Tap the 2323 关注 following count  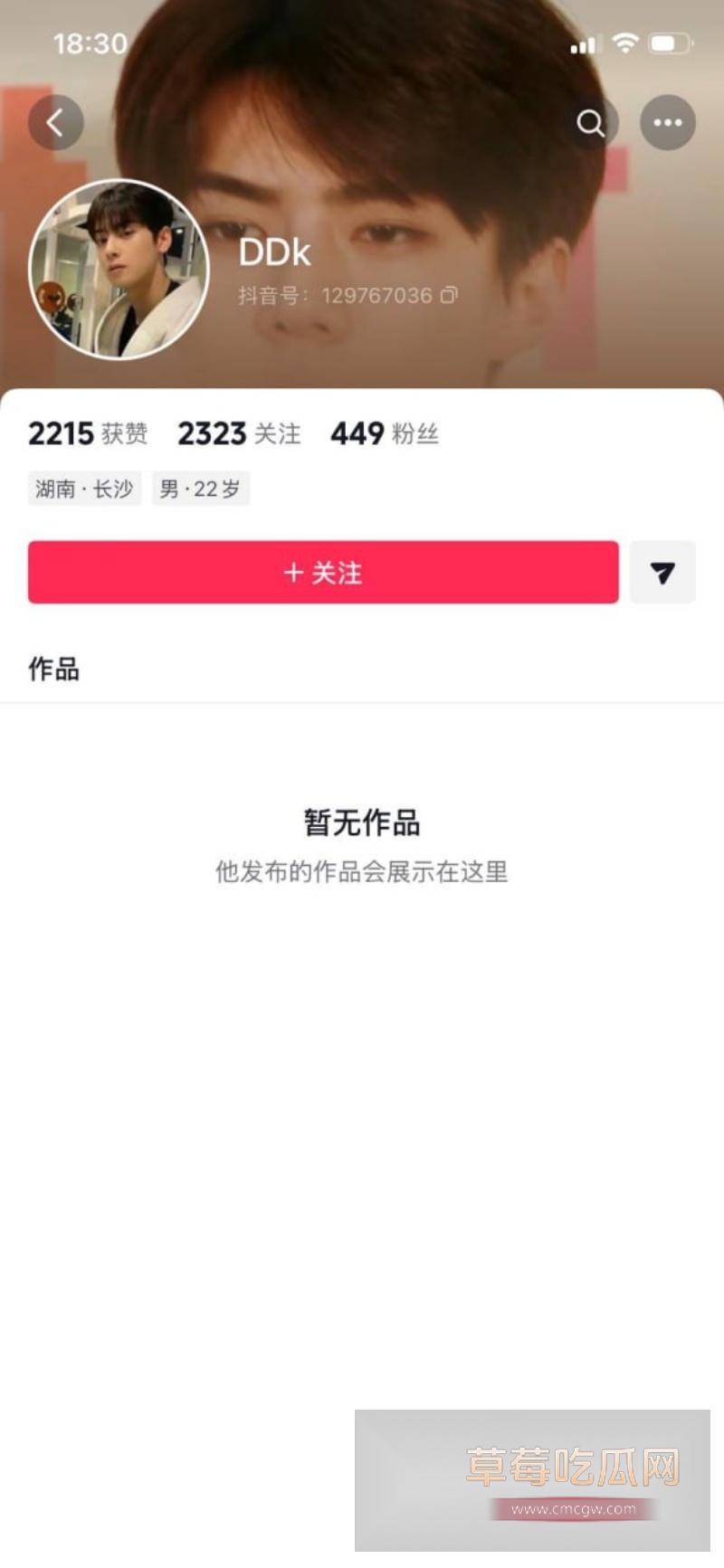239,434
